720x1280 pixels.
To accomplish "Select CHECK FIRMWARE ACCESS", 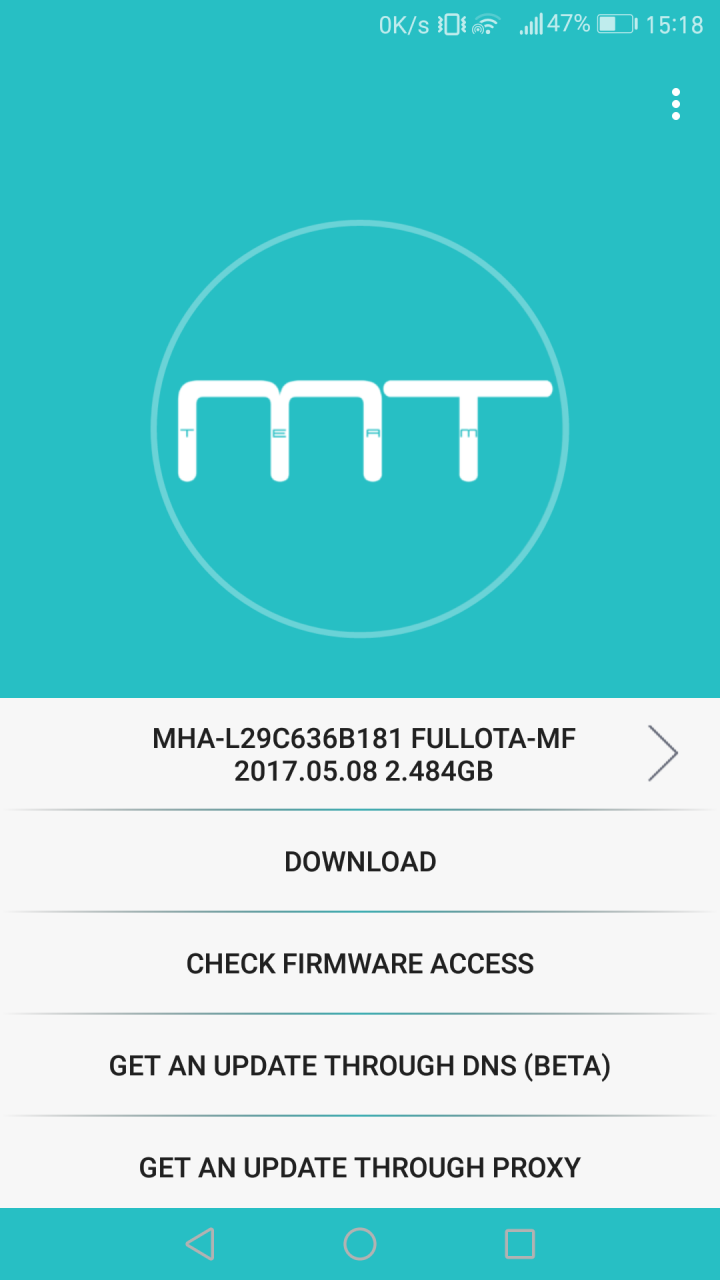I will point(360,964).
